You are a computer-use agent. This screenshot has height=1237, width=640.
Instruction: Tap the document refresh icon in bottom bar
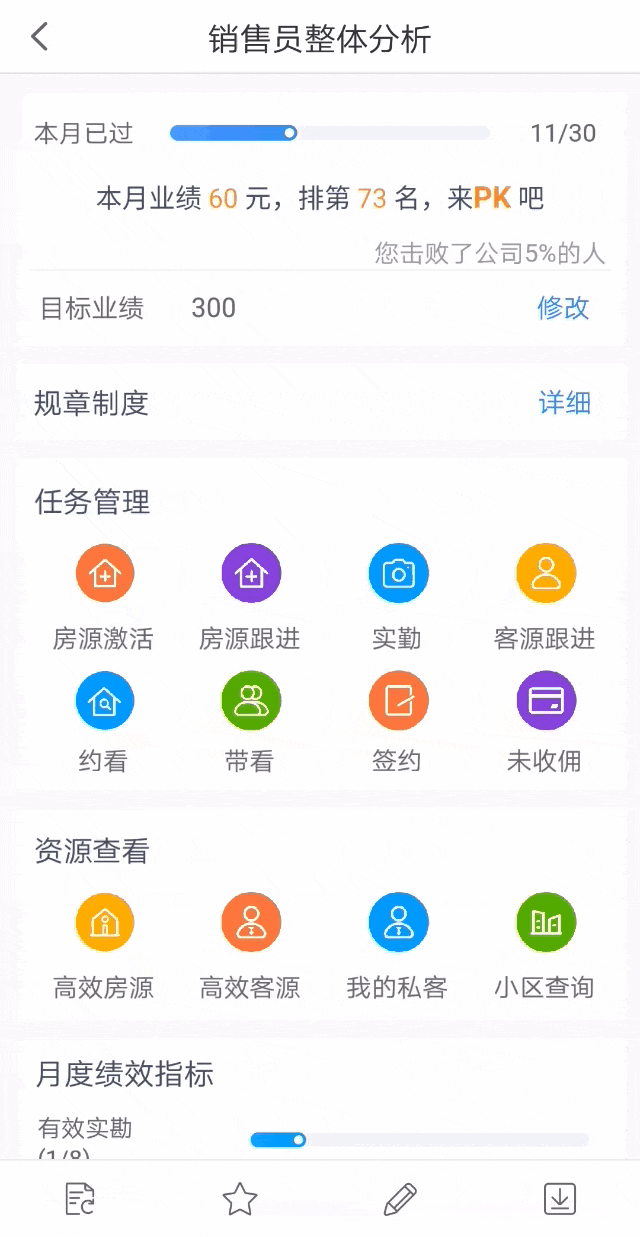[80, 1198]
